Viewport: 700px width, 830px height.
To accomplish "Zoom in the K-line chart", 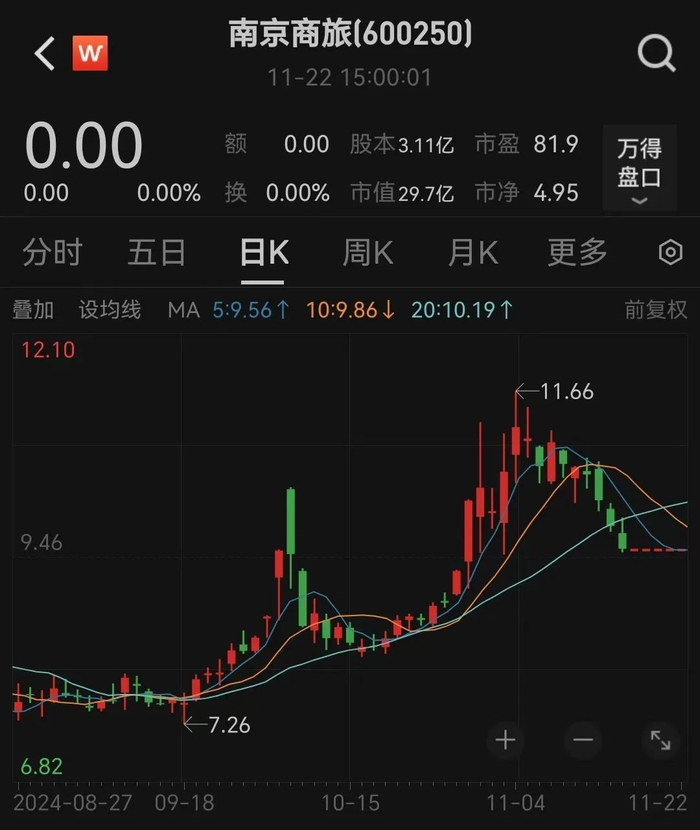I will point(506,740).
